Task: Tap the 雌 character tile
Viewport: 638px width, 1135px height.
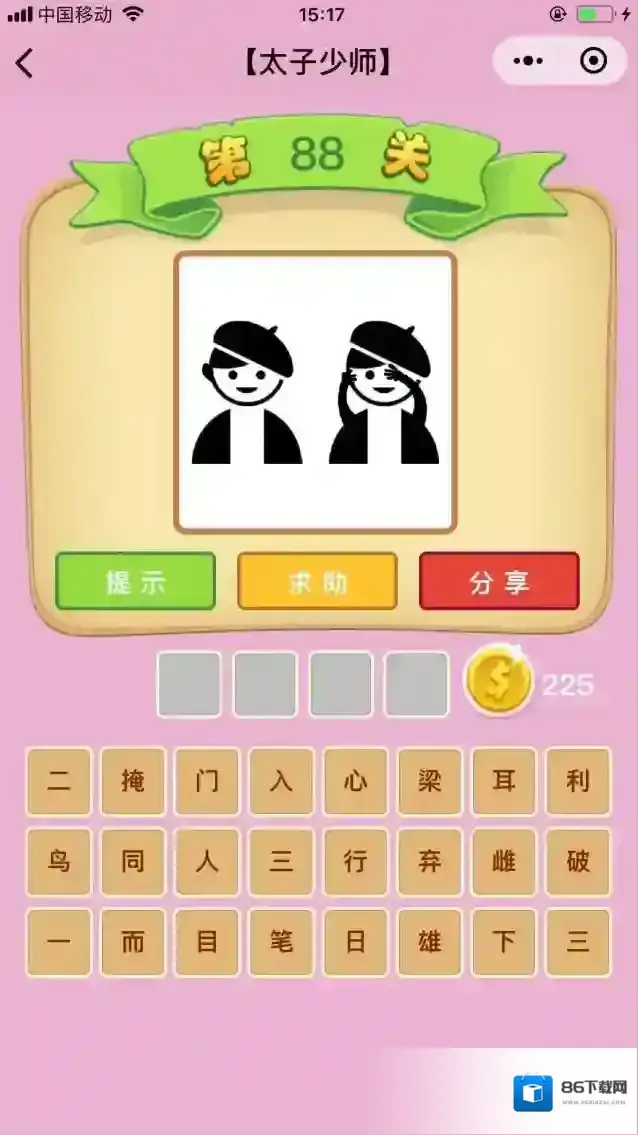Action: (x=504, y=861)
